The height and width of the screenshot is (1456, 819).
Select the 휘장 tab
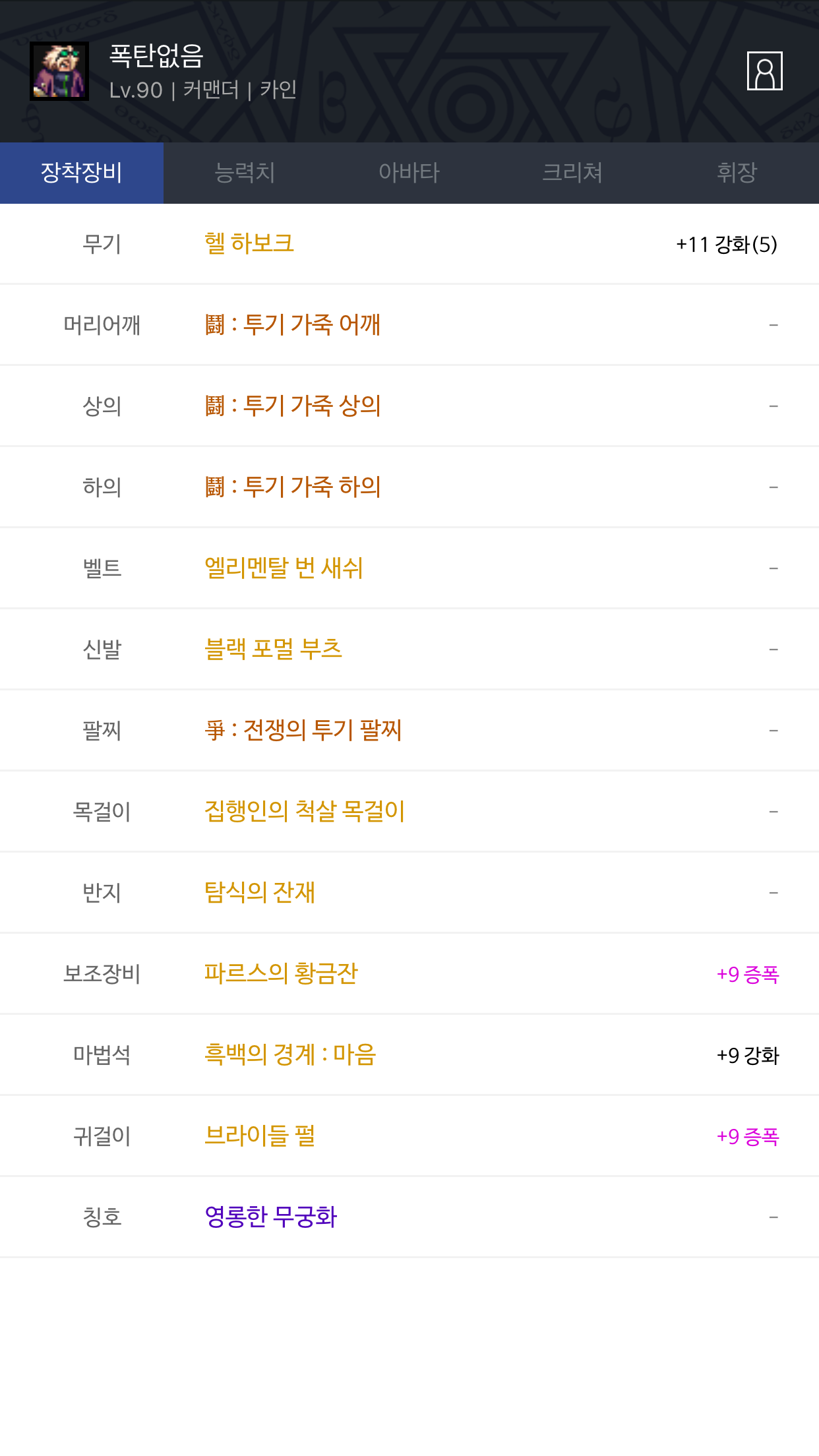737,173
